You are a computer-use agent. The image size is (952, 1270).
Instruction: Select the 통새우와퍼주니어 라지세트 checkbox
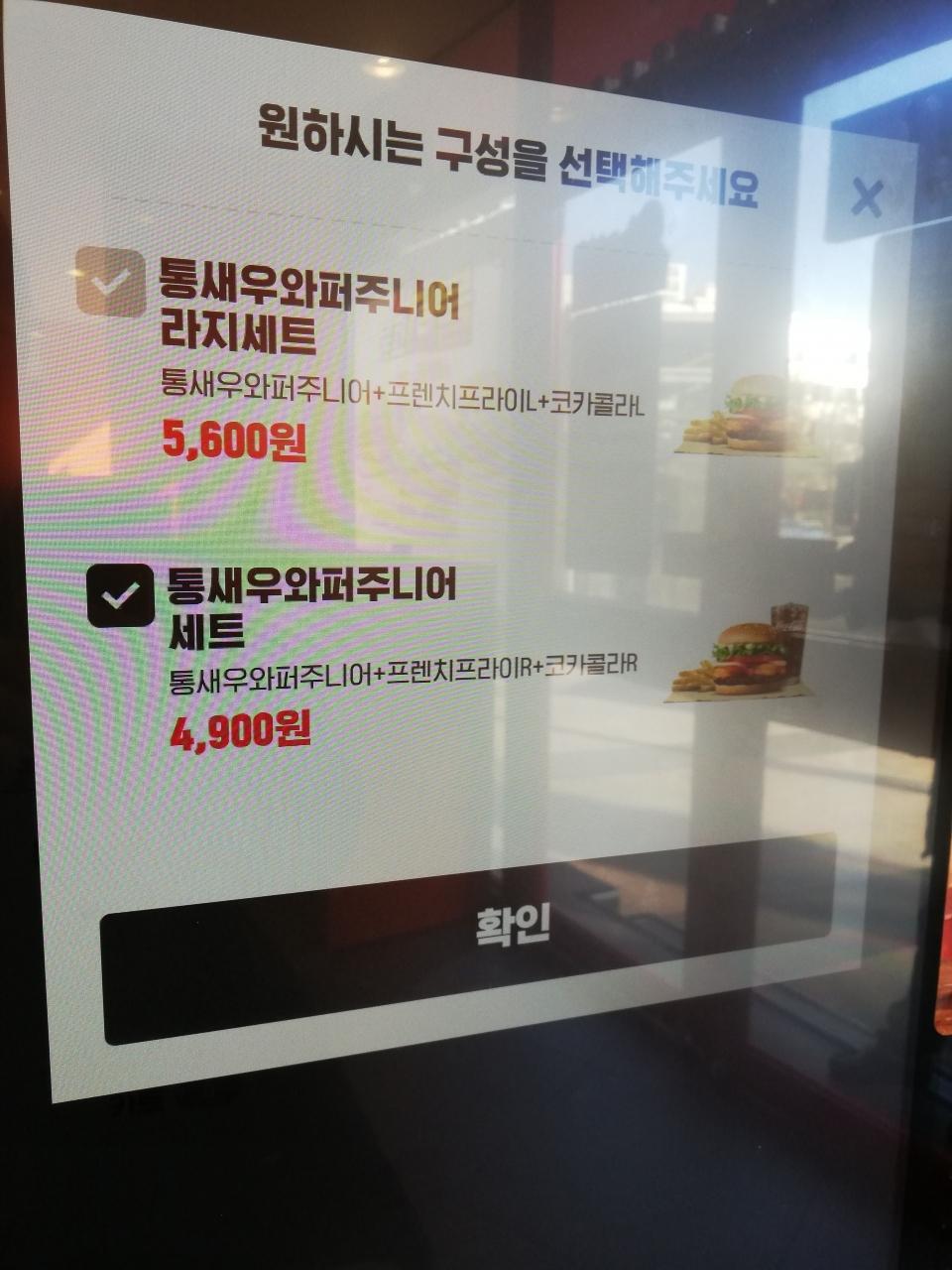point(111,282)
